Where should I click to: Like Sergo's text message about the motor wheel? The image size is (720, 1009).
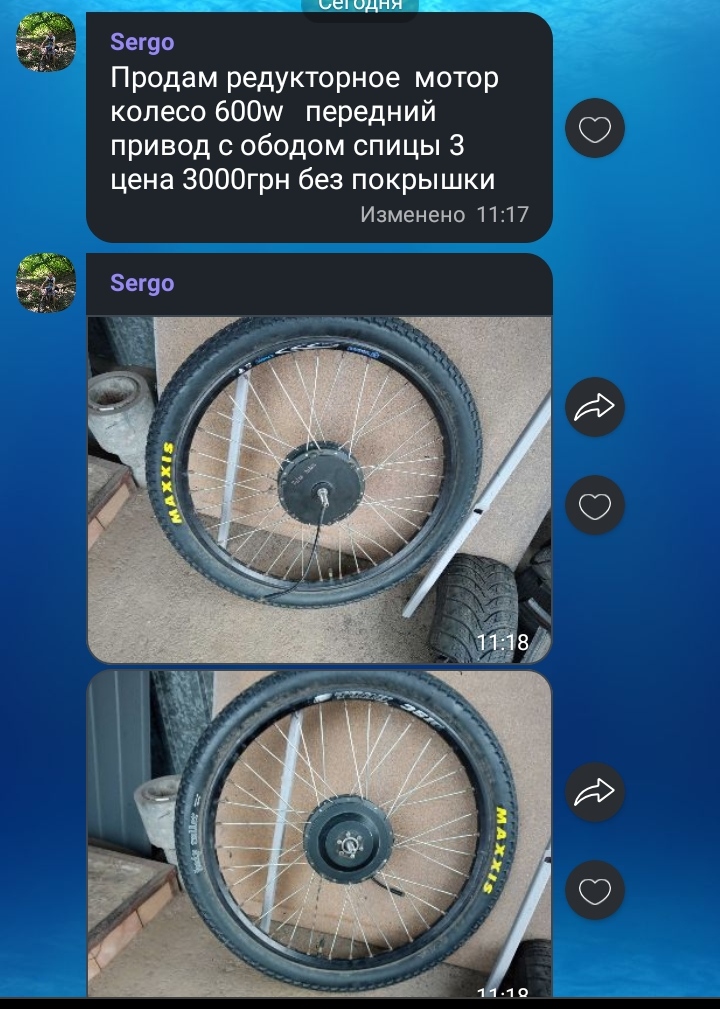coord(595,129)
